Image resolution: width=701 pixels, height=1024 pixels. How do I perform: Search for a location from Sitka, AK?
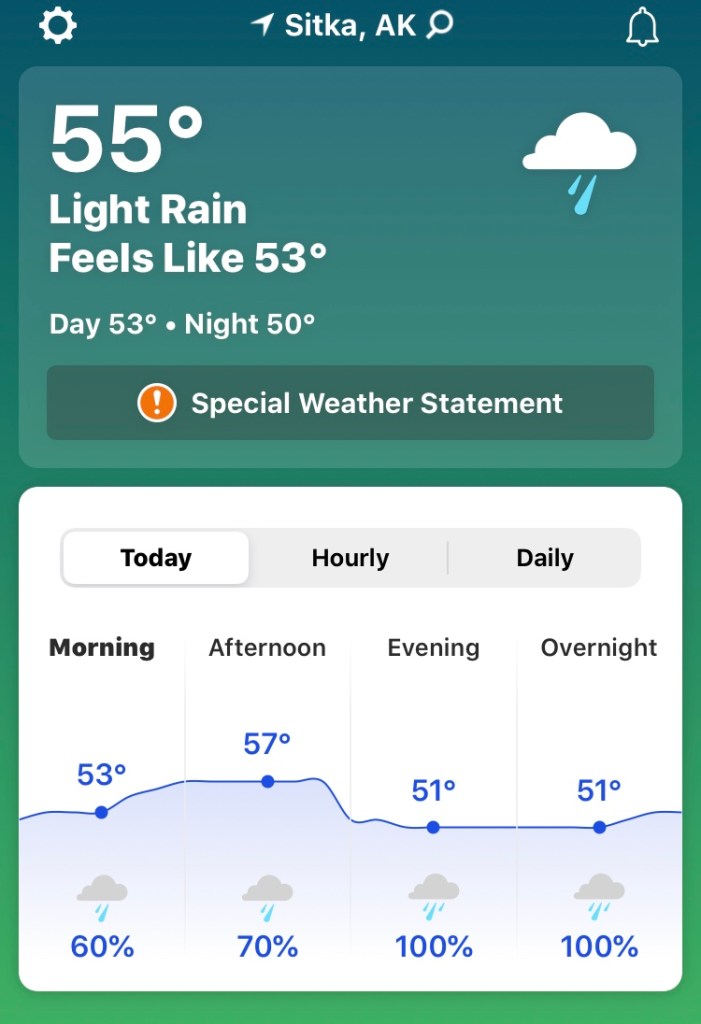tap(441, 26)
